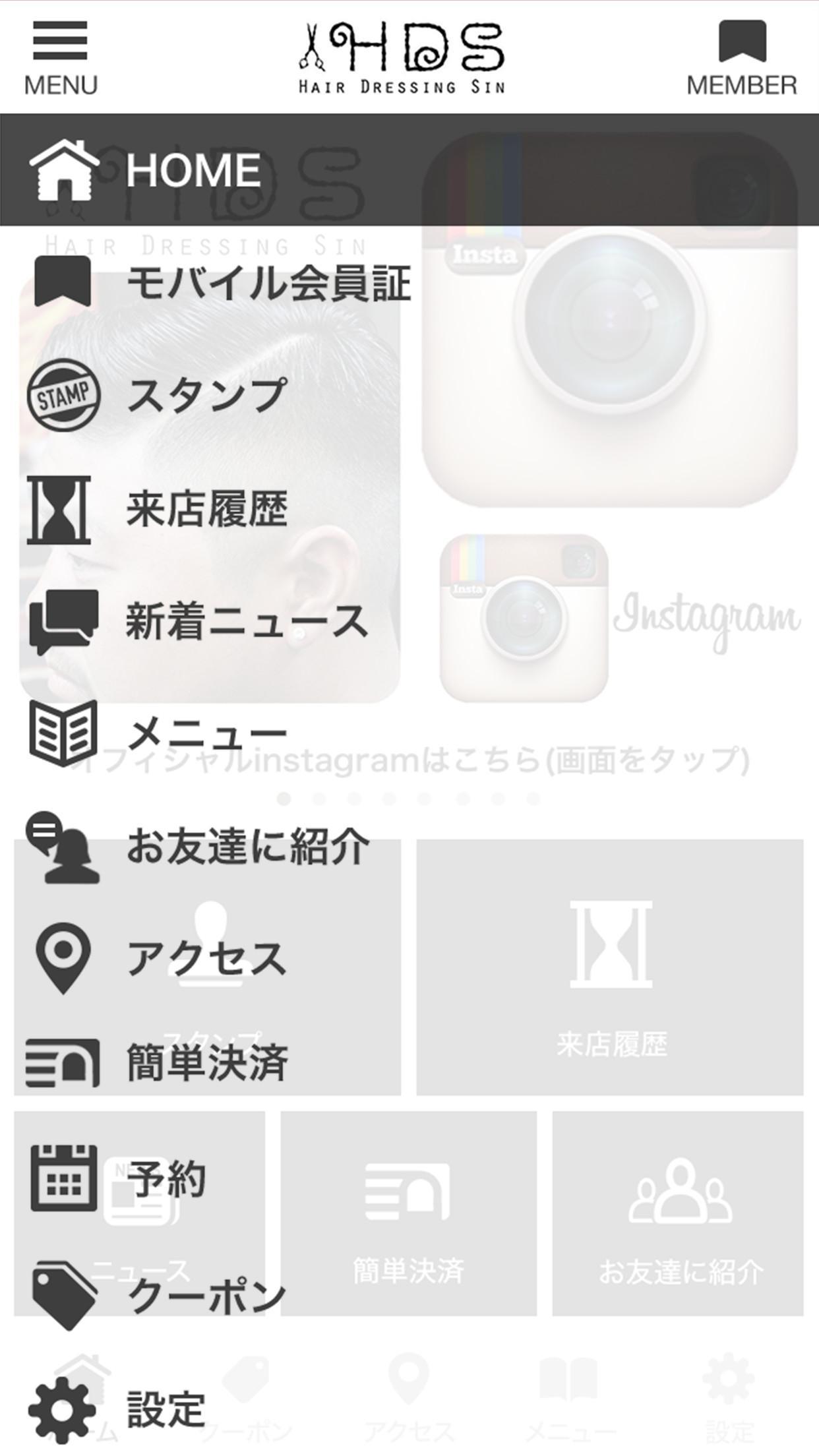This screenshot has height=1456, width=819.
Task: Choose 簡単決済 in the drawer menu
Action: coord(206,1063)
